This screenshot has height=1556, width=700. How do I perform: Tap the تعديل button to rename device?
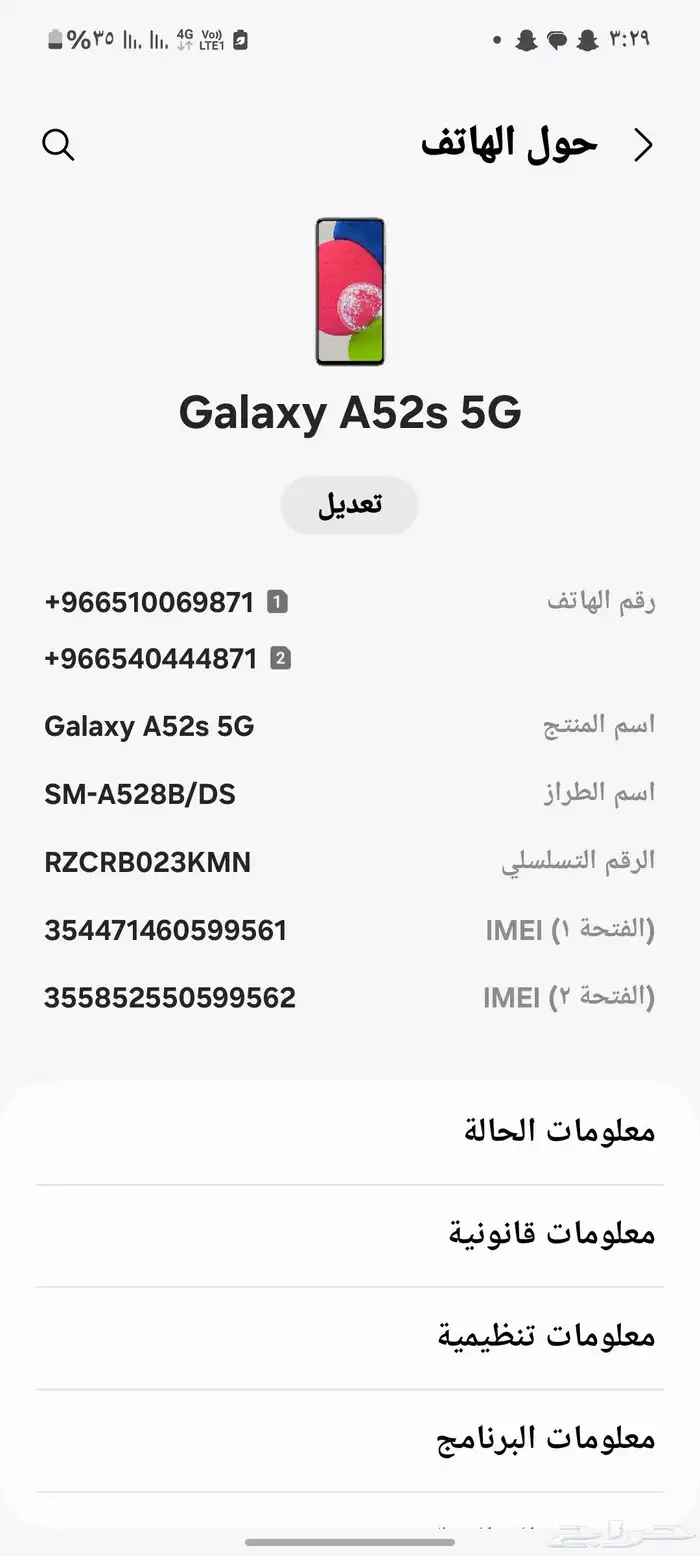coord(349,505)
